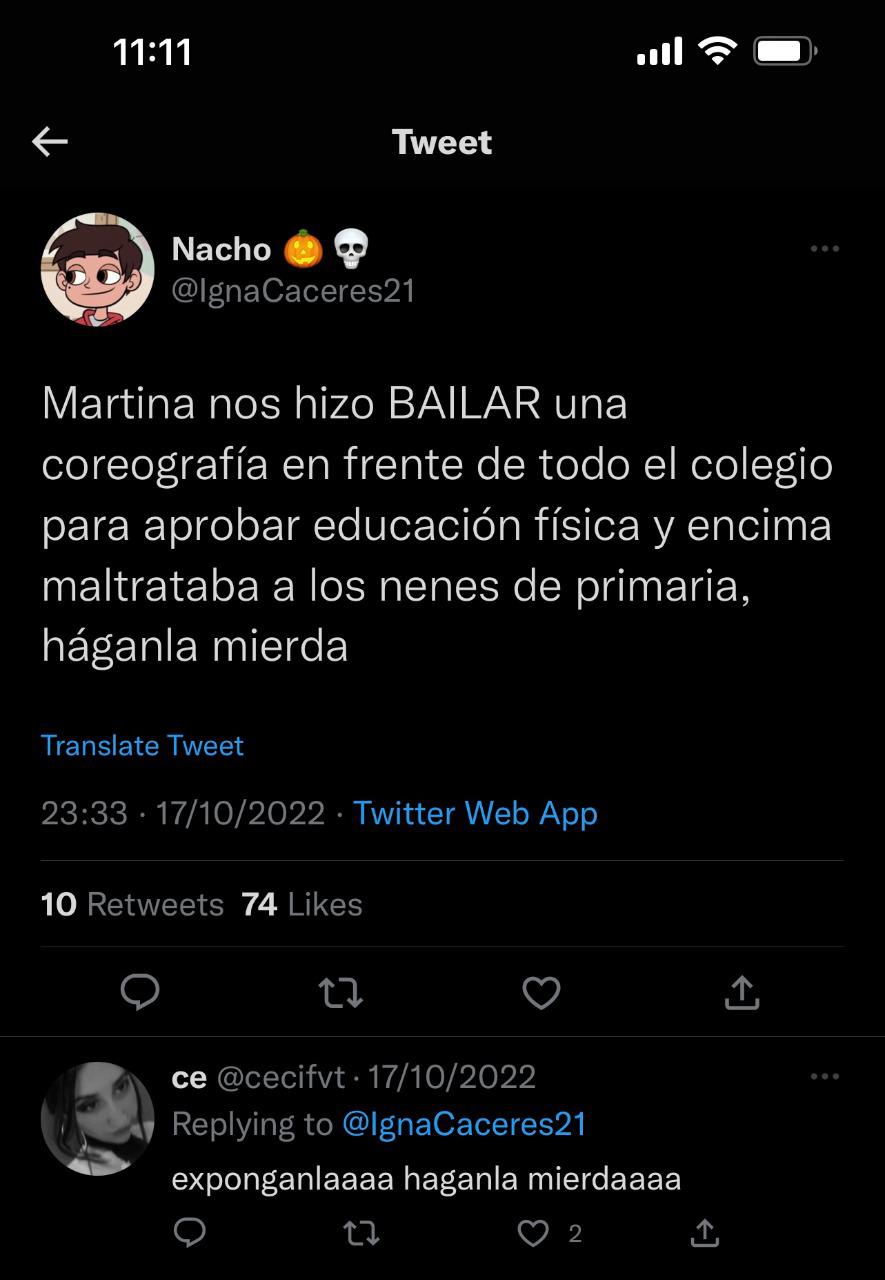Like Nacho's tweet
This screenshot has width=885, height=1280.
(541, 992)
